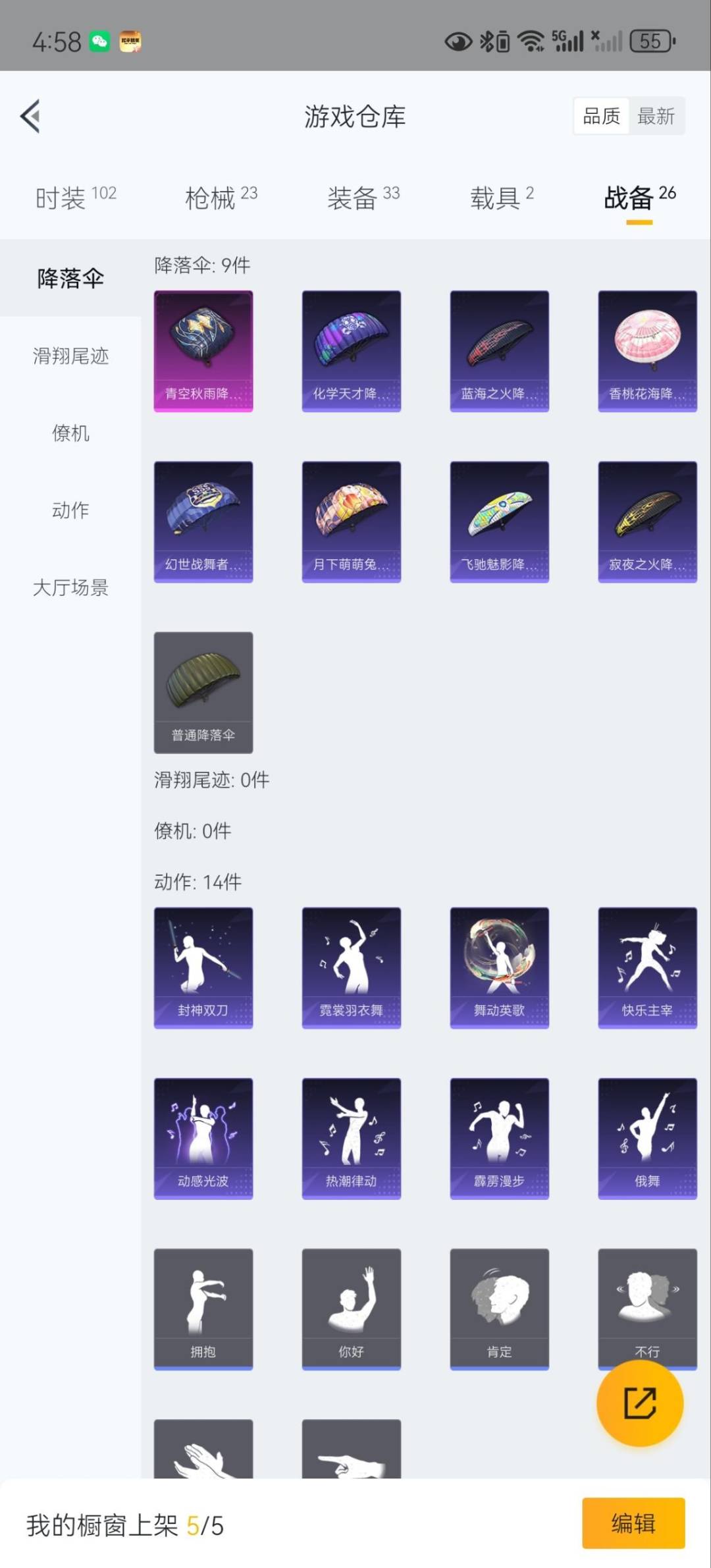
Task: Go back from the 游戏仓库 page
Action: [31, 117]
